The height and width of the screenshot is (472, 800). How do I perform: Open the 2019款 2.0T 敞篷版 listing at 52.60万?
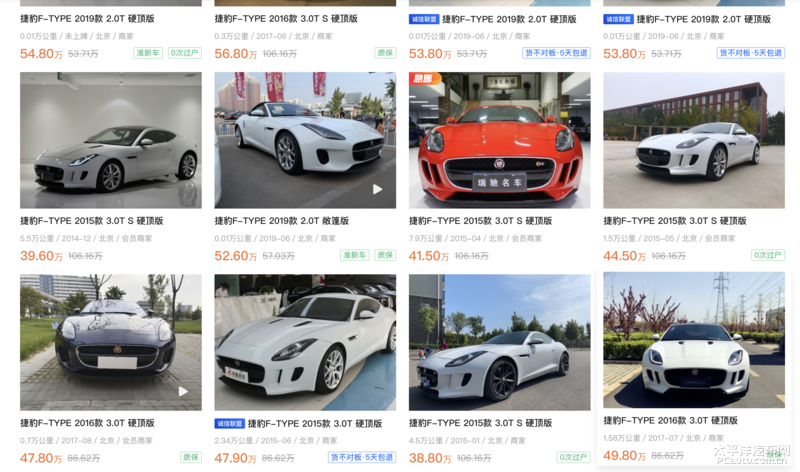pyautogui.click(x=305, y=140)
